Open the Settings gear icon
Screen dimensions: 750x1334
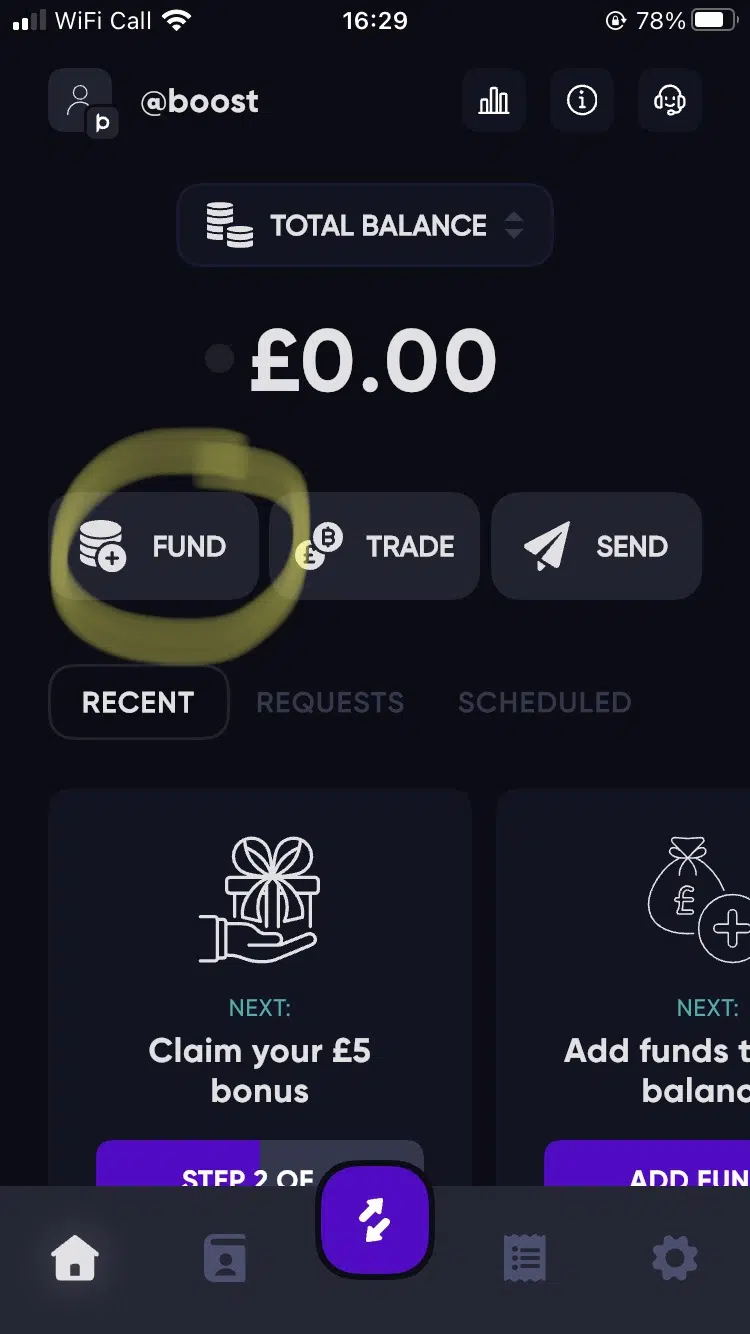pos(675,1258)
